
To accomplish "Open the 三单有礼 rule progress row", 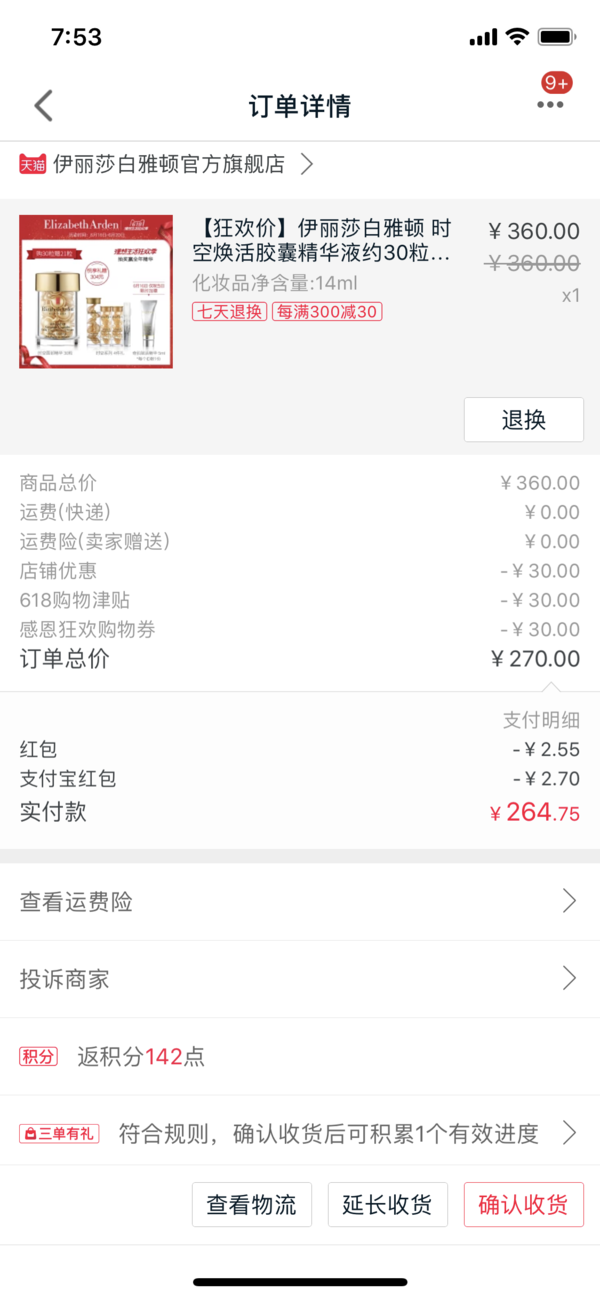I will [x=300, y=1133].
